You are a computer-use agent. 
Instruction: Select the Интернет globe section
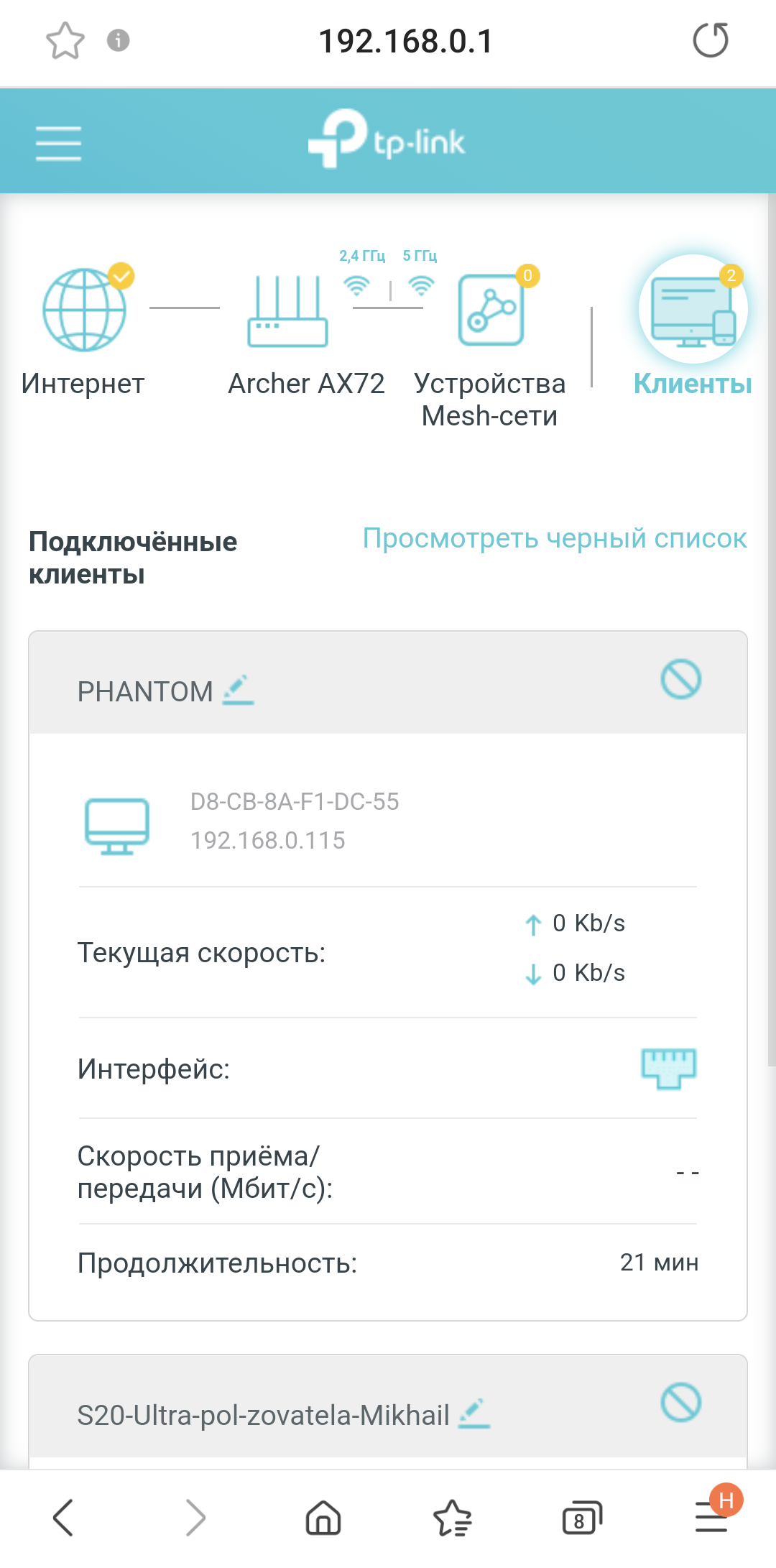84,331
